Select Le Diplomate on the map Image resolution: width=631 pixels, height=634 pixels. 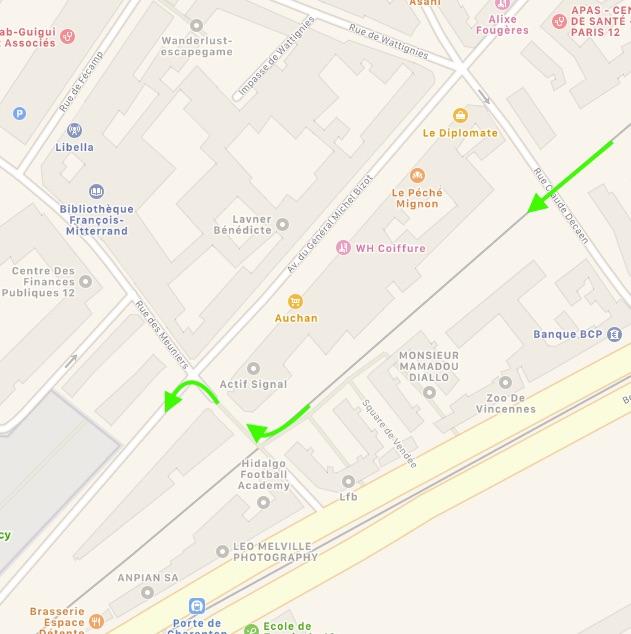tap(460, 116)
